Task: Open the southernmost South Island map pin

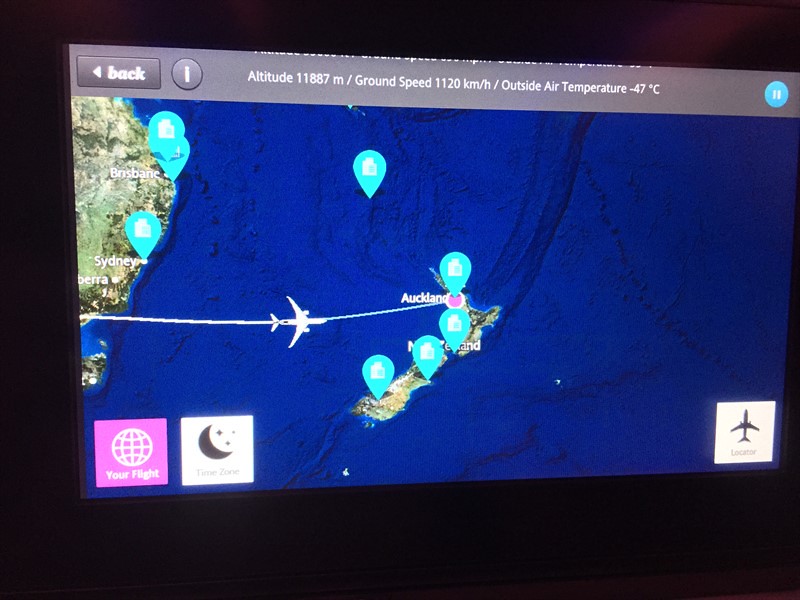Action: click(378, 373)
